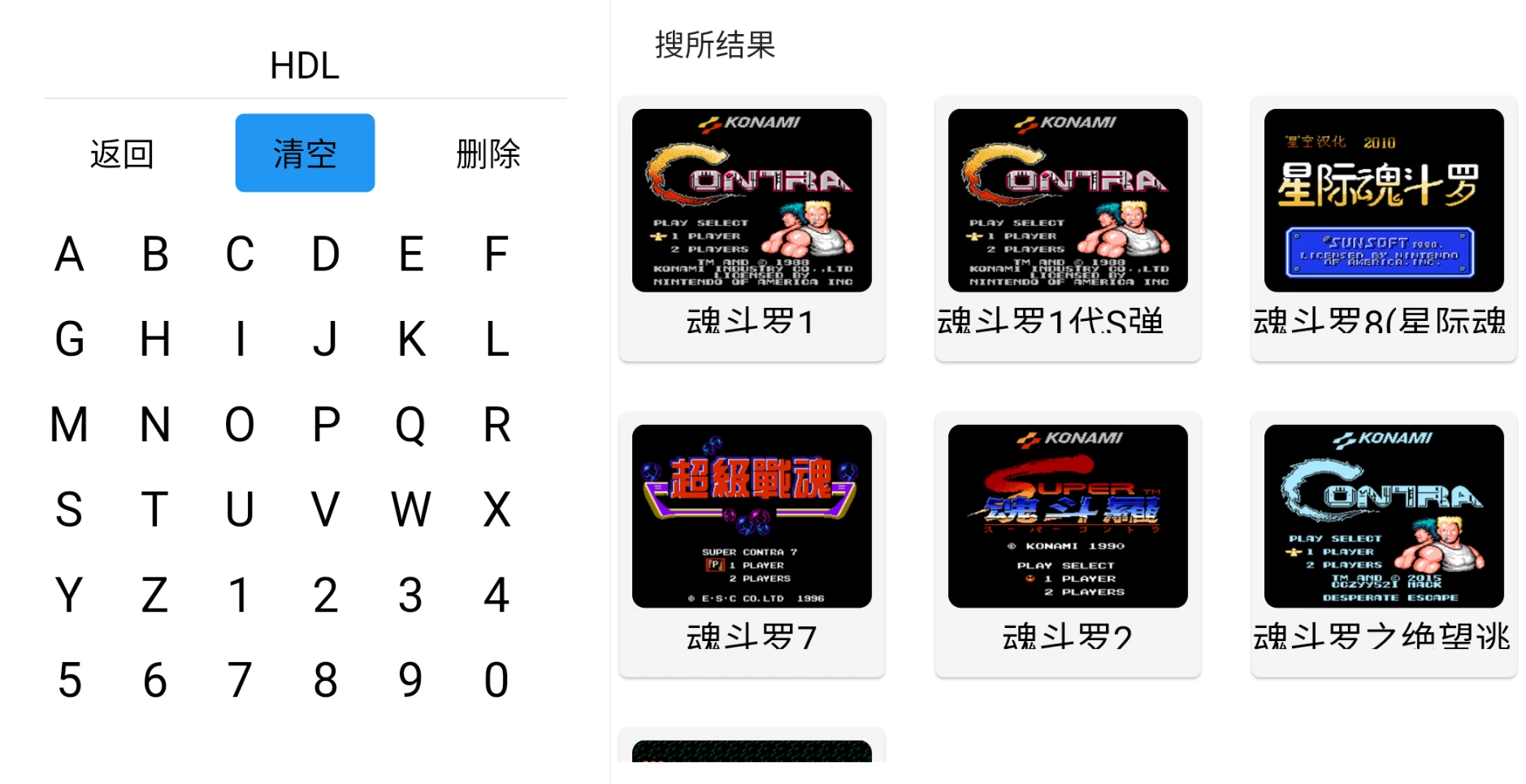
Task: Tap the number 7 key
Action: pyautogui.click(x=240, y=680)
